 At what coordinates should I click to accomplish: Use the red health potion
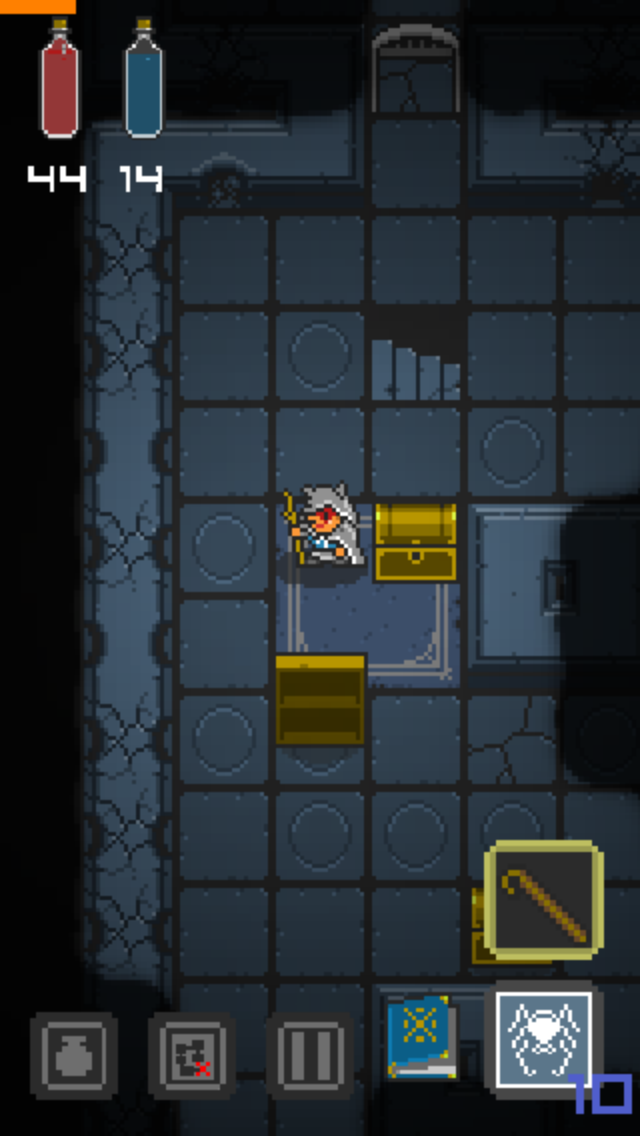pyautogui.click(x=59, y=80)
